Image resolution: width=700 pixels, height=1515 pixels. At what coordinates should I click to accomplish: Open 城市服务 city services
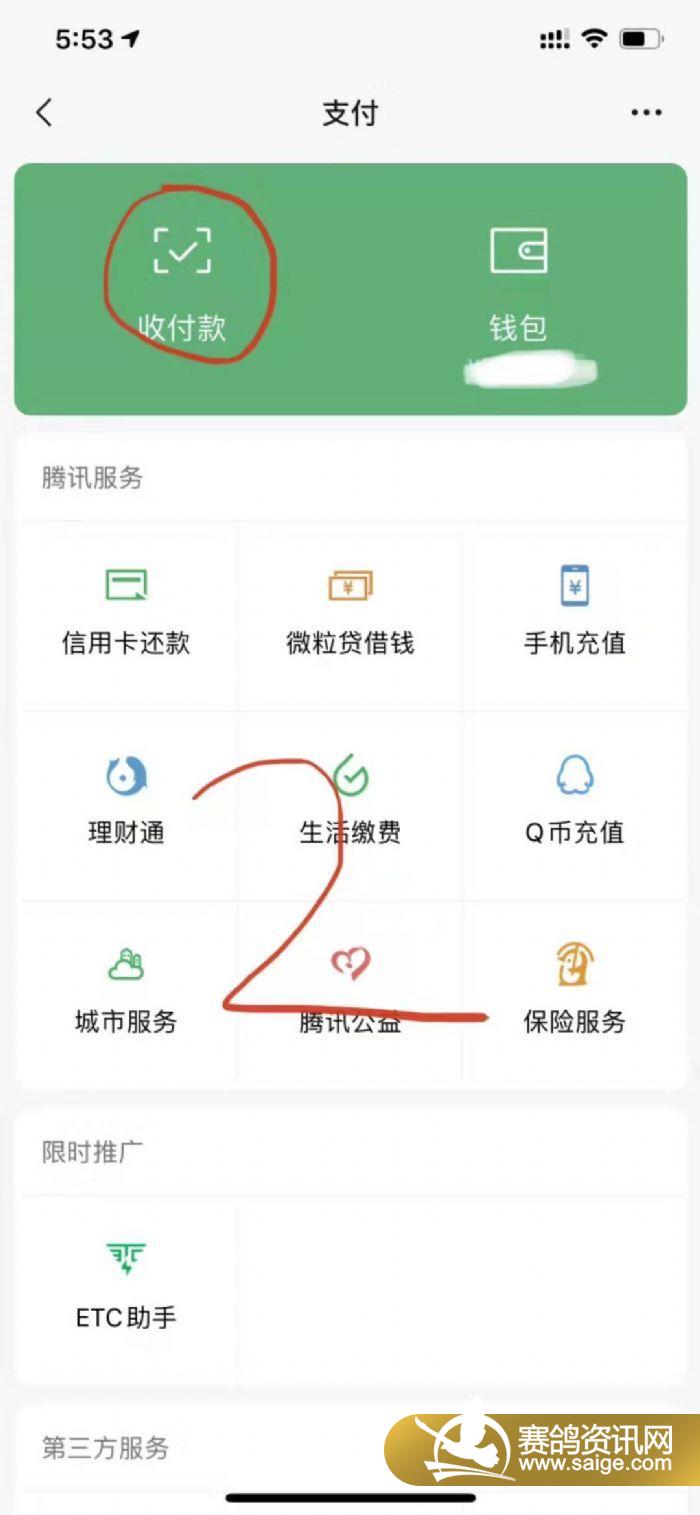(x=126, y=992)
